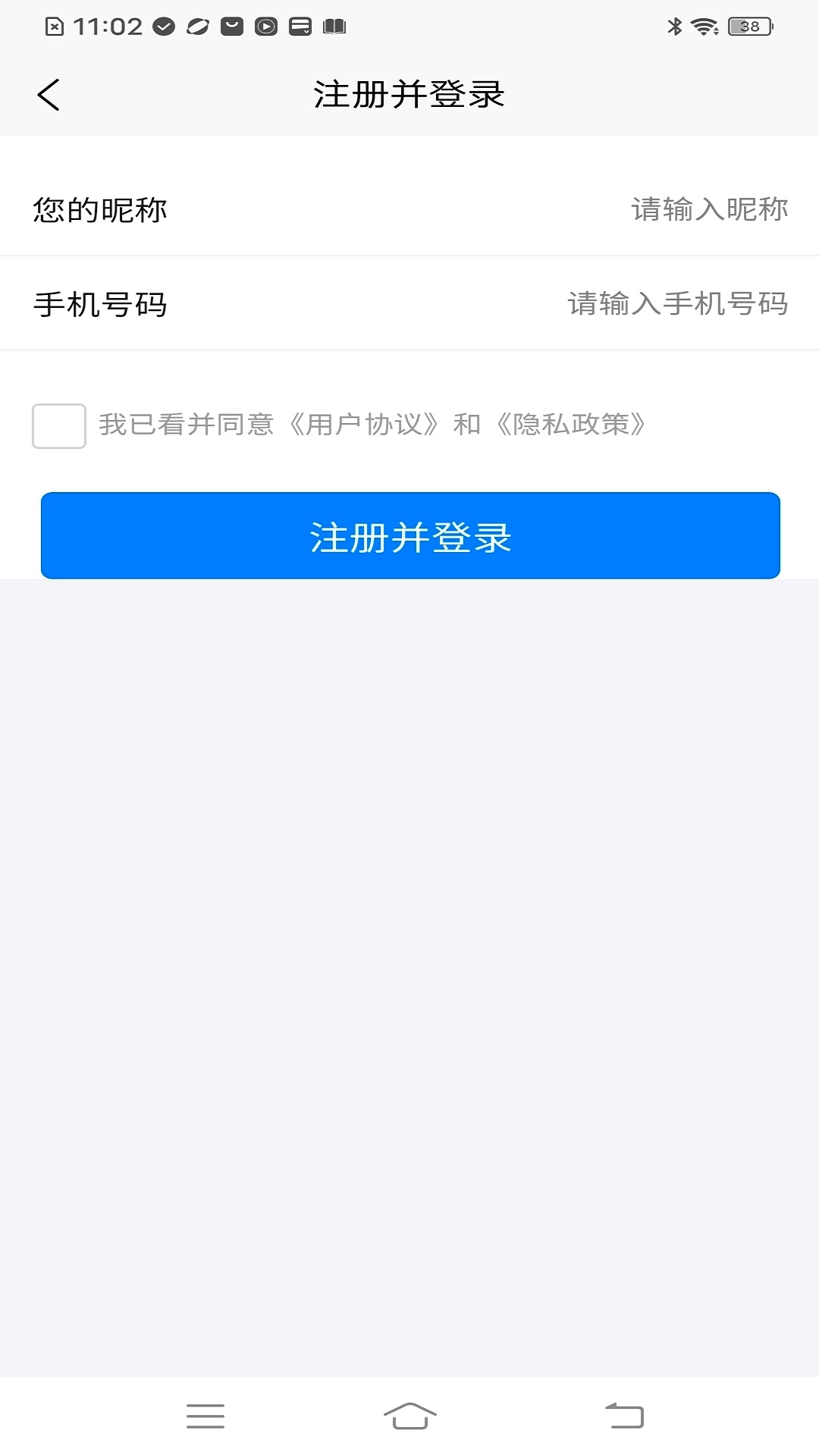Tap the Wi-Fi icon in the status bar
Image resolution: width=819 pixels, height=1456 pixels.
pos(704,25)
